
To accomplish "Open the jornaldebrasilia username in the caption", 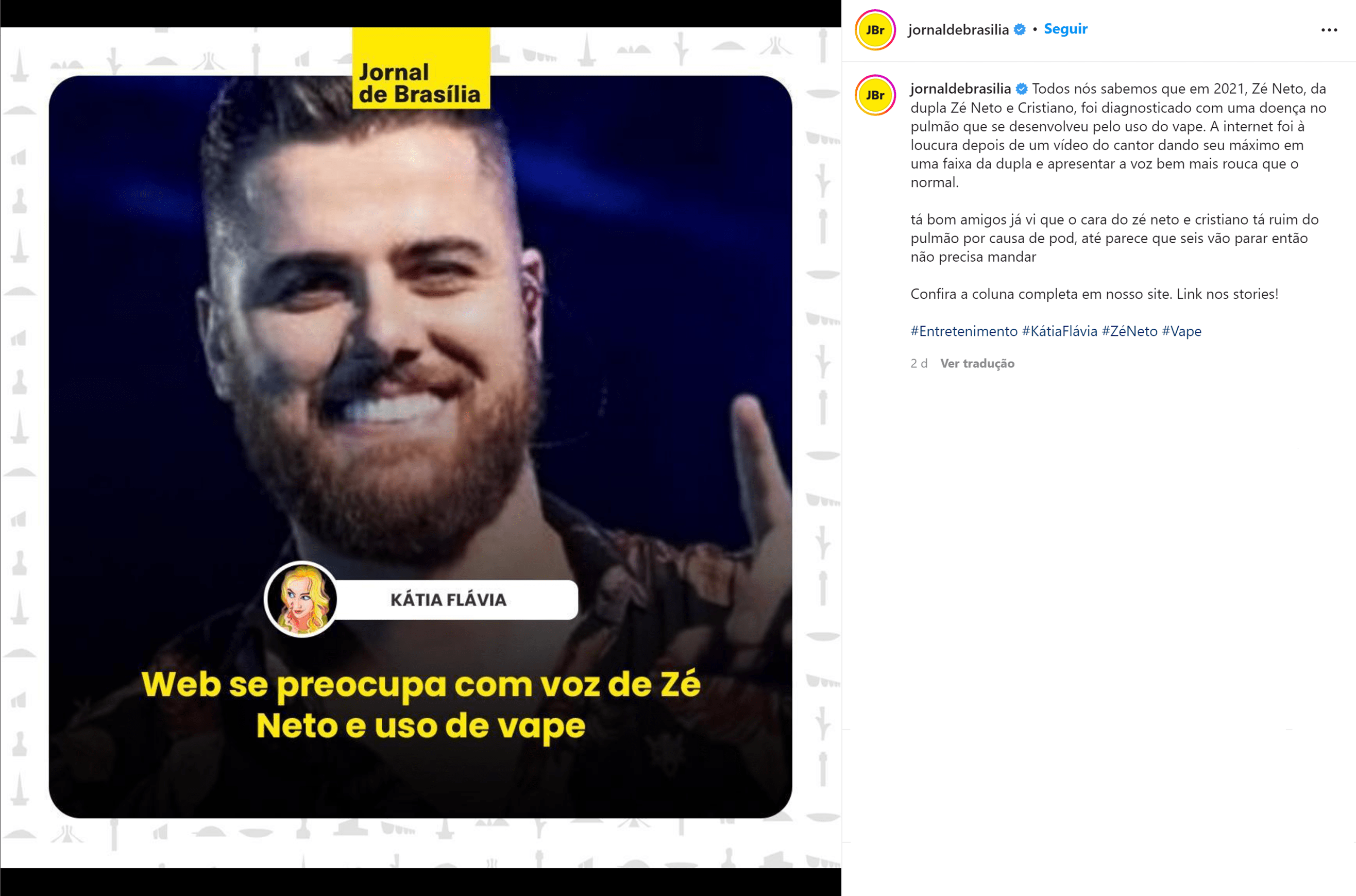I will click(x=960, y=89).
